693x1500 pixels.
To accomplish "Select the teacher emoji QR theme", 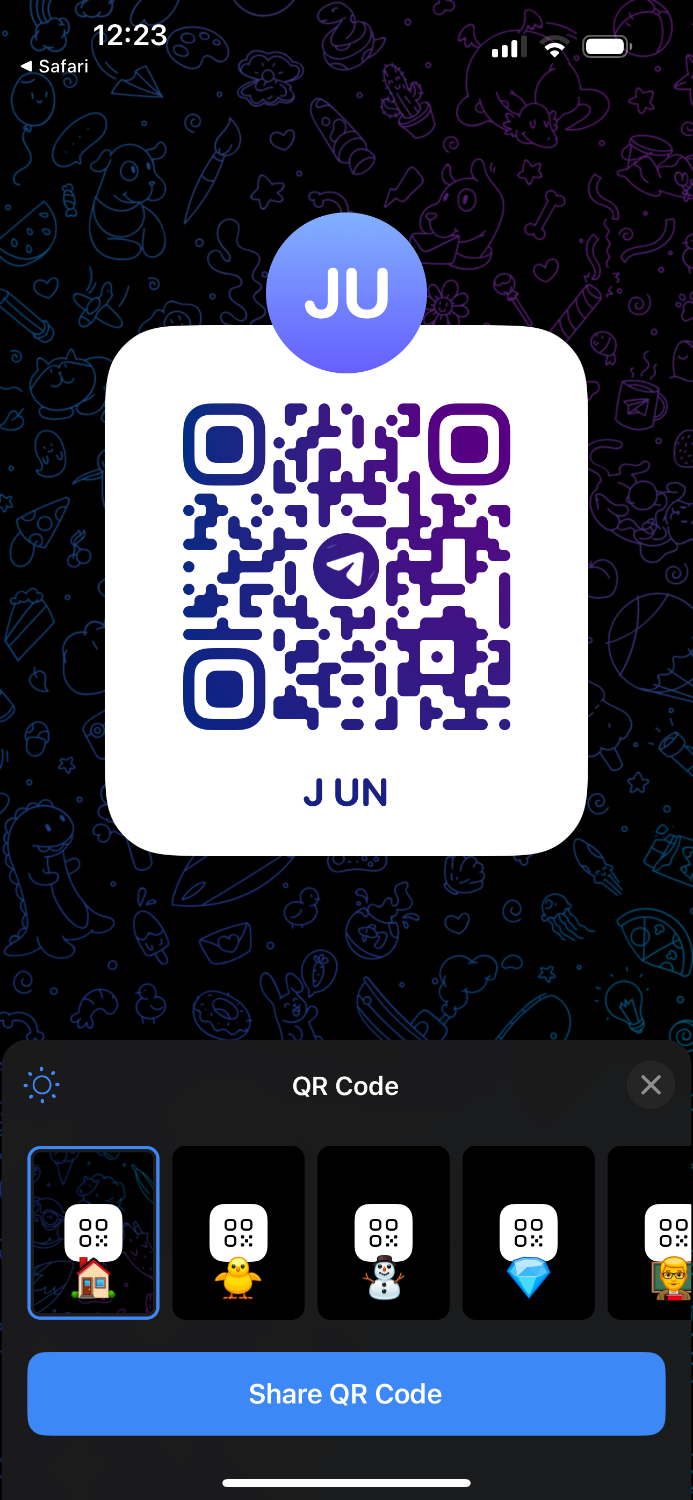I will pyautogui.click(x=657, y=1233).
